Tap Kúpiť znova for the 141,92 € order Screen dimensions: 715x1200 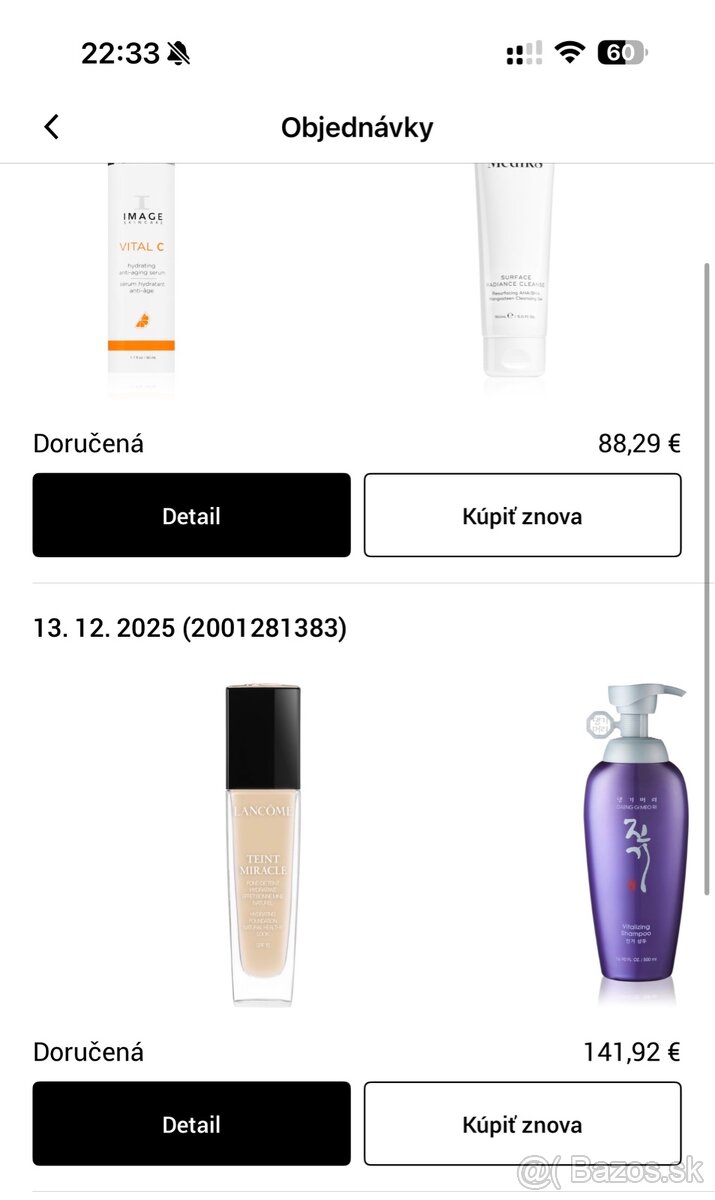tap(522, 1124)
